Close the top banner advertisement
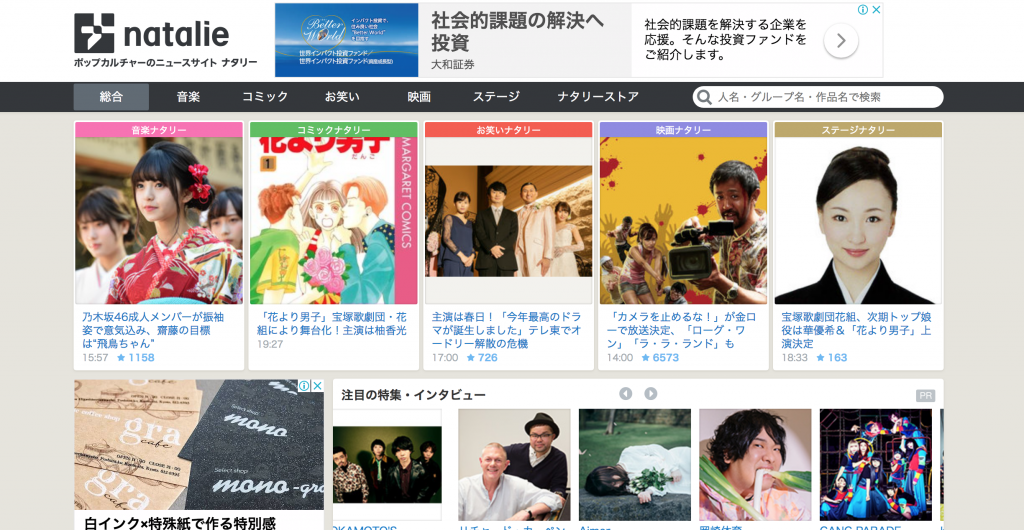Screen dimensions: 1024x530 coord(876,10)
